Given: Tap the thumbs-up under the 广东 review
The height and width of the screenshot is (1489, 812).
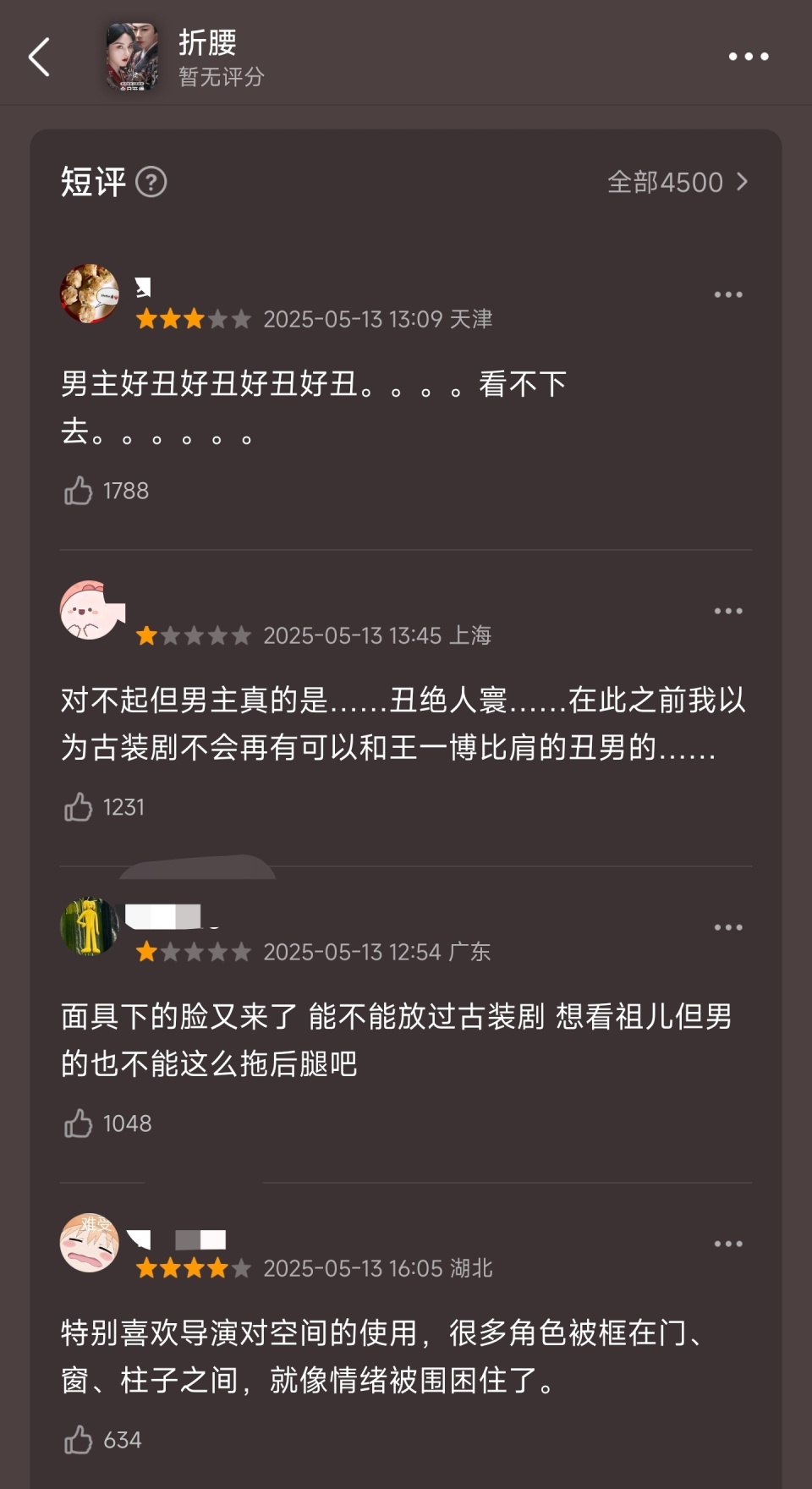Looking at the screenshot, I should [80, 1124].
